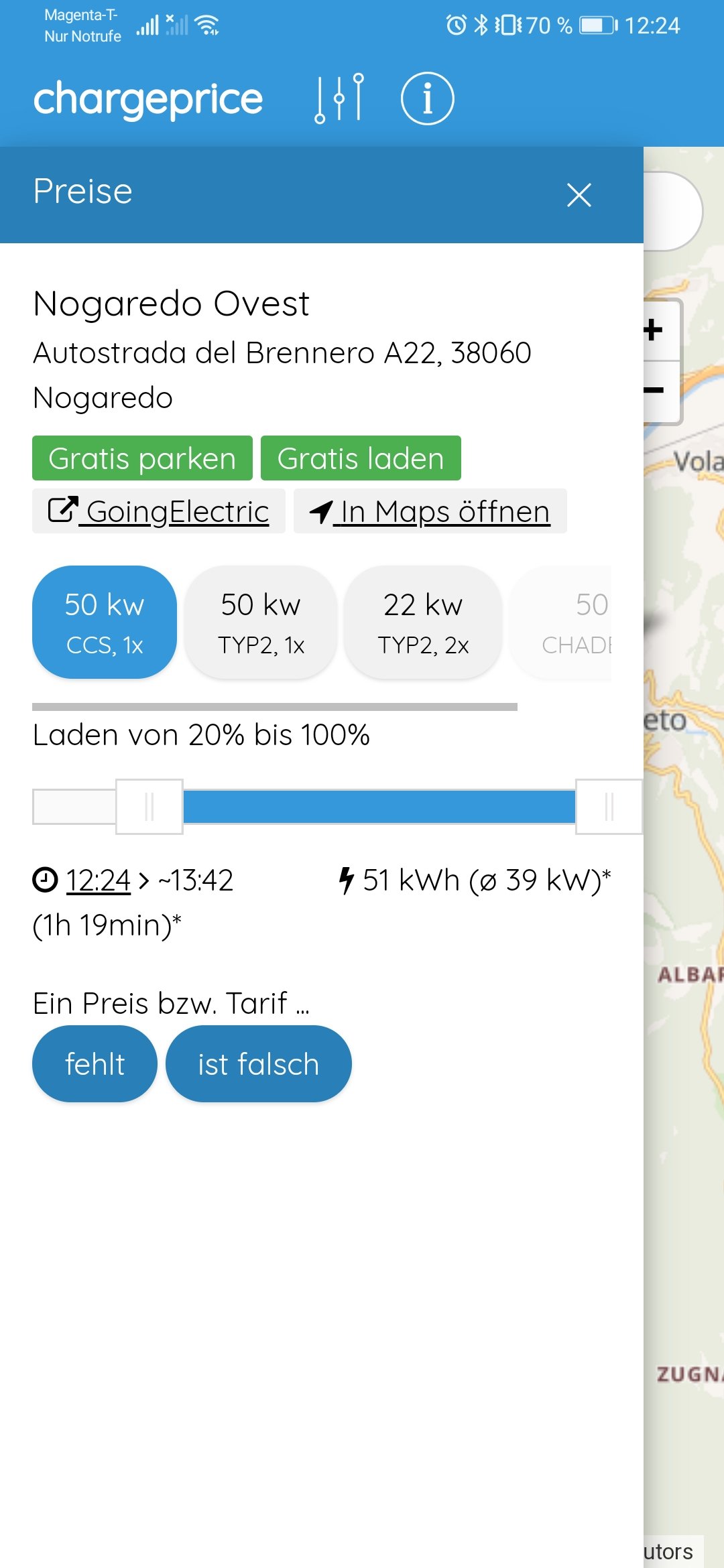Choose the 22 kW TYP2 2x connector
Screen dimensions: 724x1568
[x=423, y=623]
